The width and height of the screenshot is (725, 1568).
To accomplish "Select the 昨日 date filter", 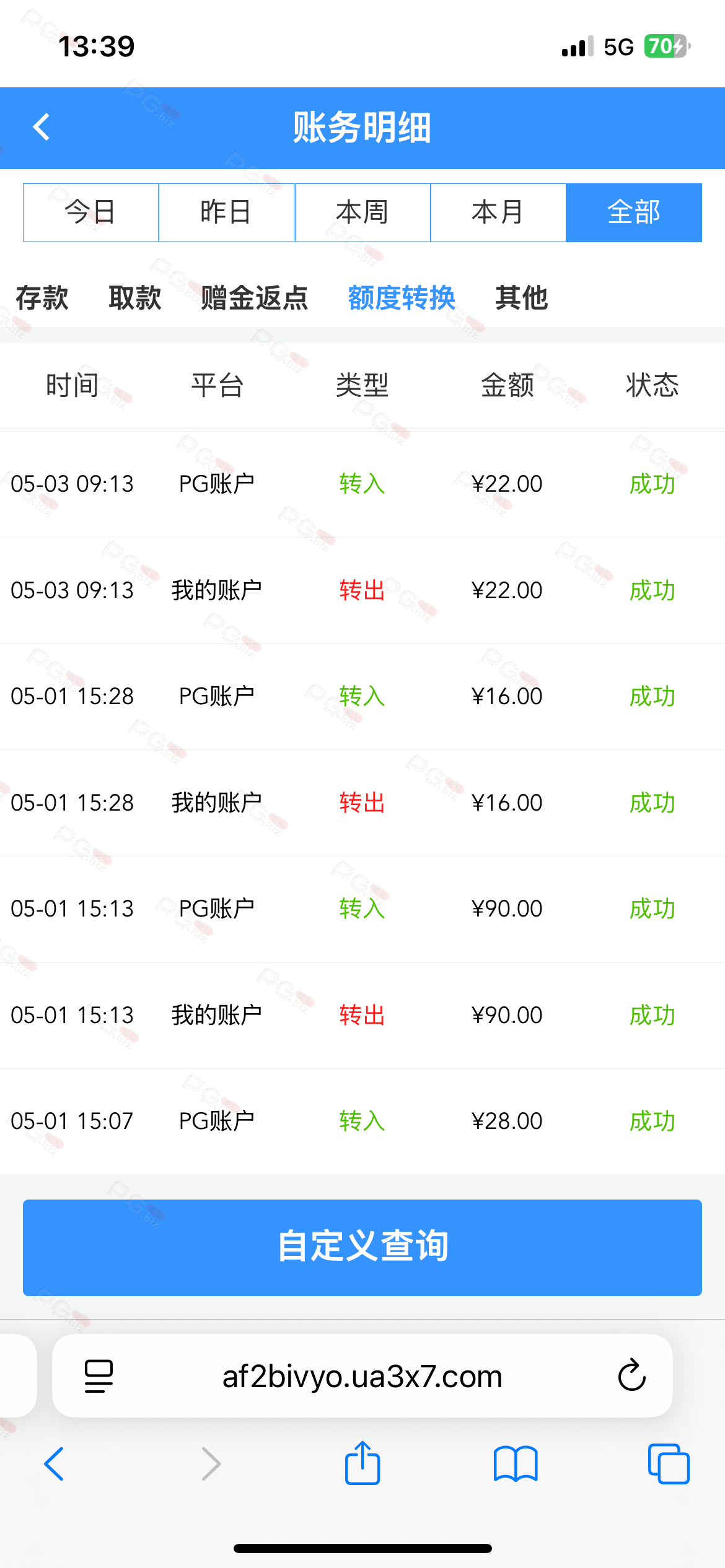I will [227, 212].
